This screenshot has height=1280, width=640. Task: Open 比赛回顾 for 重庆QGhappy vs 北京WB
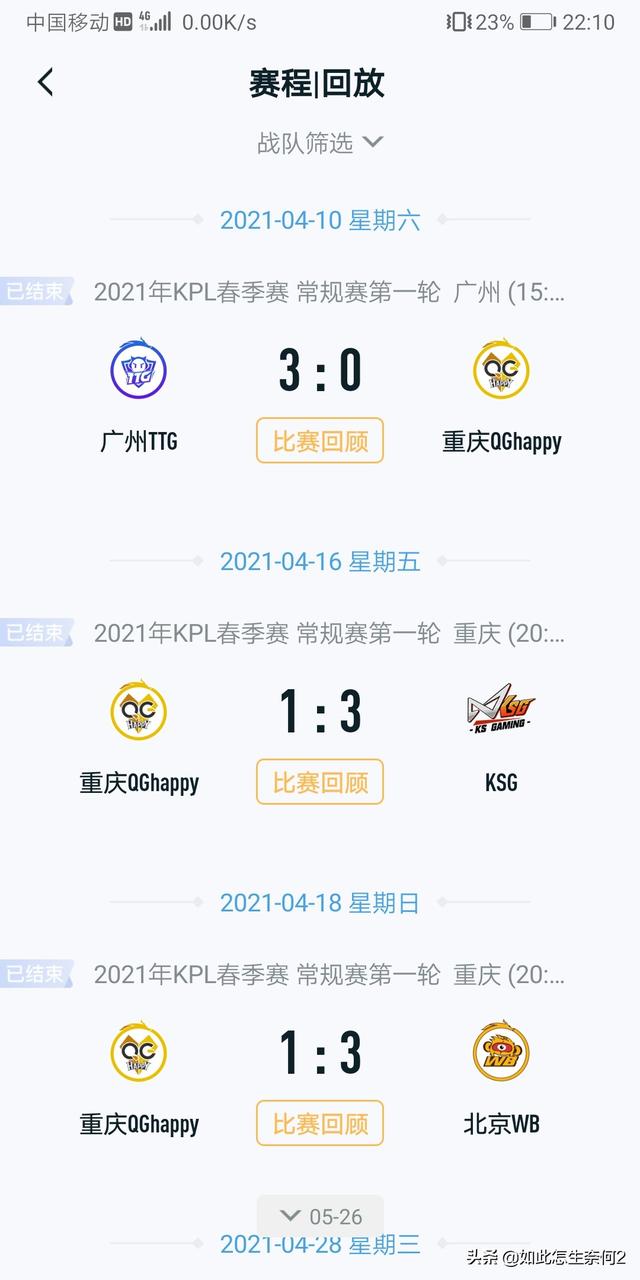[320, 1123]
